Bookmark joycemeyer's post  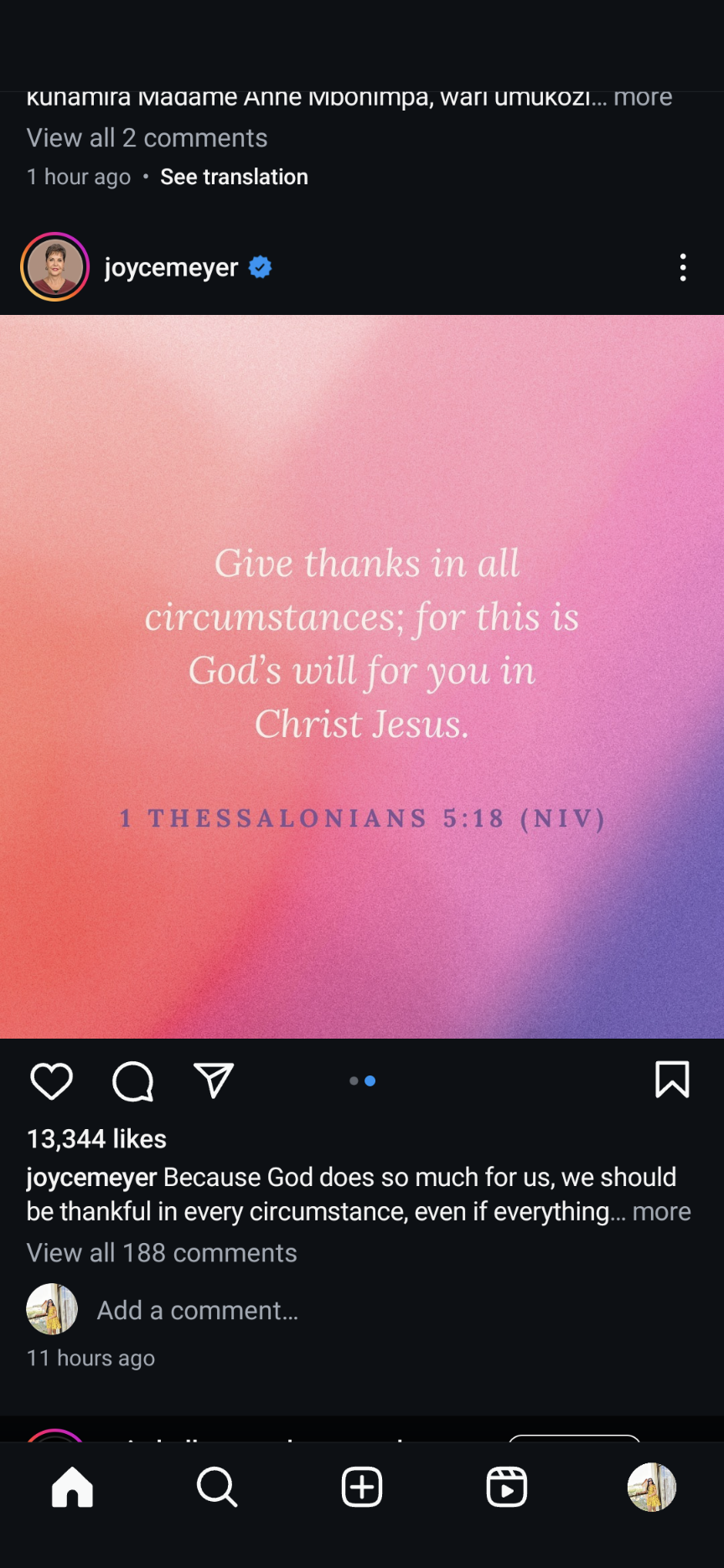pos(672,1080)
